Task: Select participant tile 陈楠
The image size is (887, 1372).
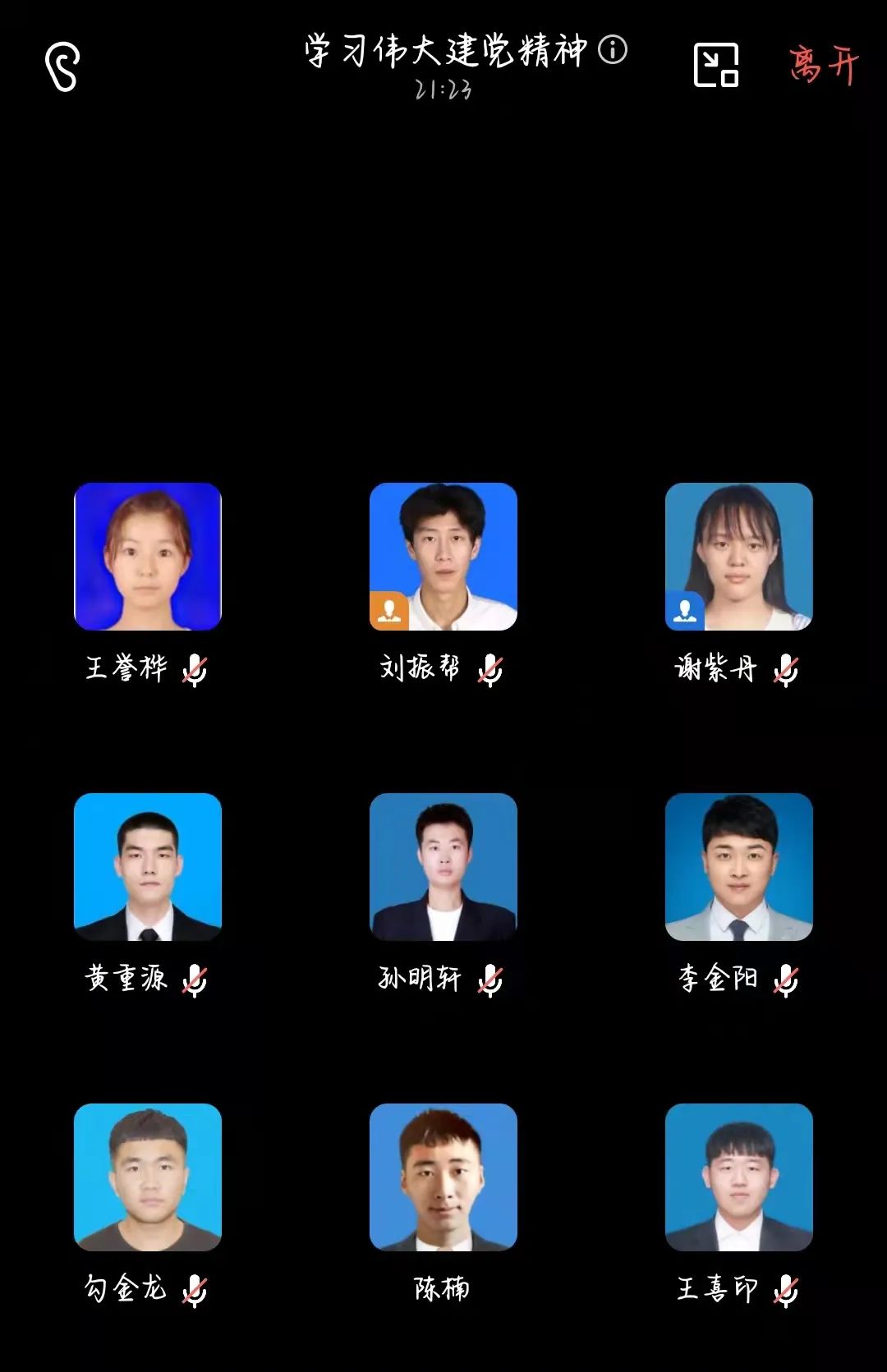Action: [x=443, y=1177]
